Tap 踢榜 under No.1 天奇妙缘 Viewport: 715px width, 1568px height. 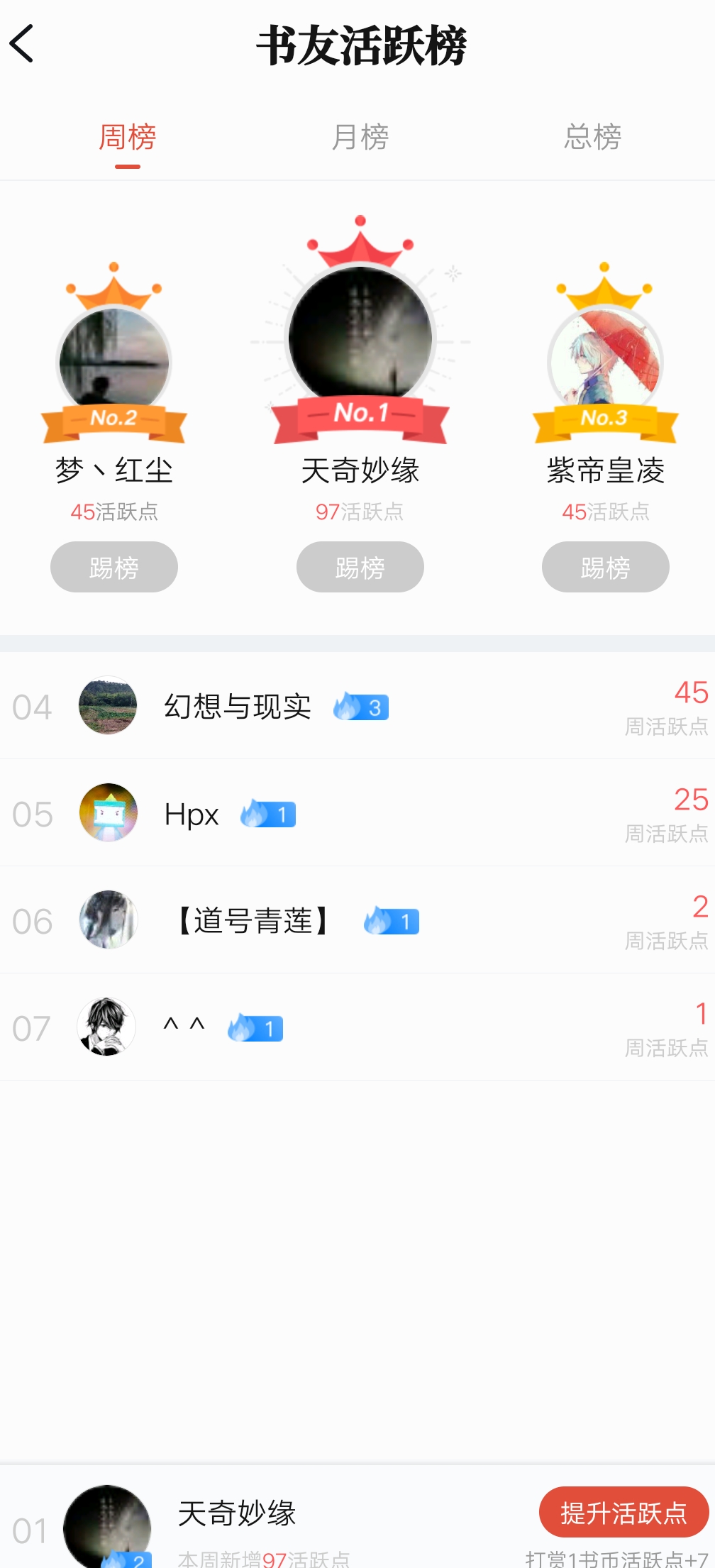[360, 567]
